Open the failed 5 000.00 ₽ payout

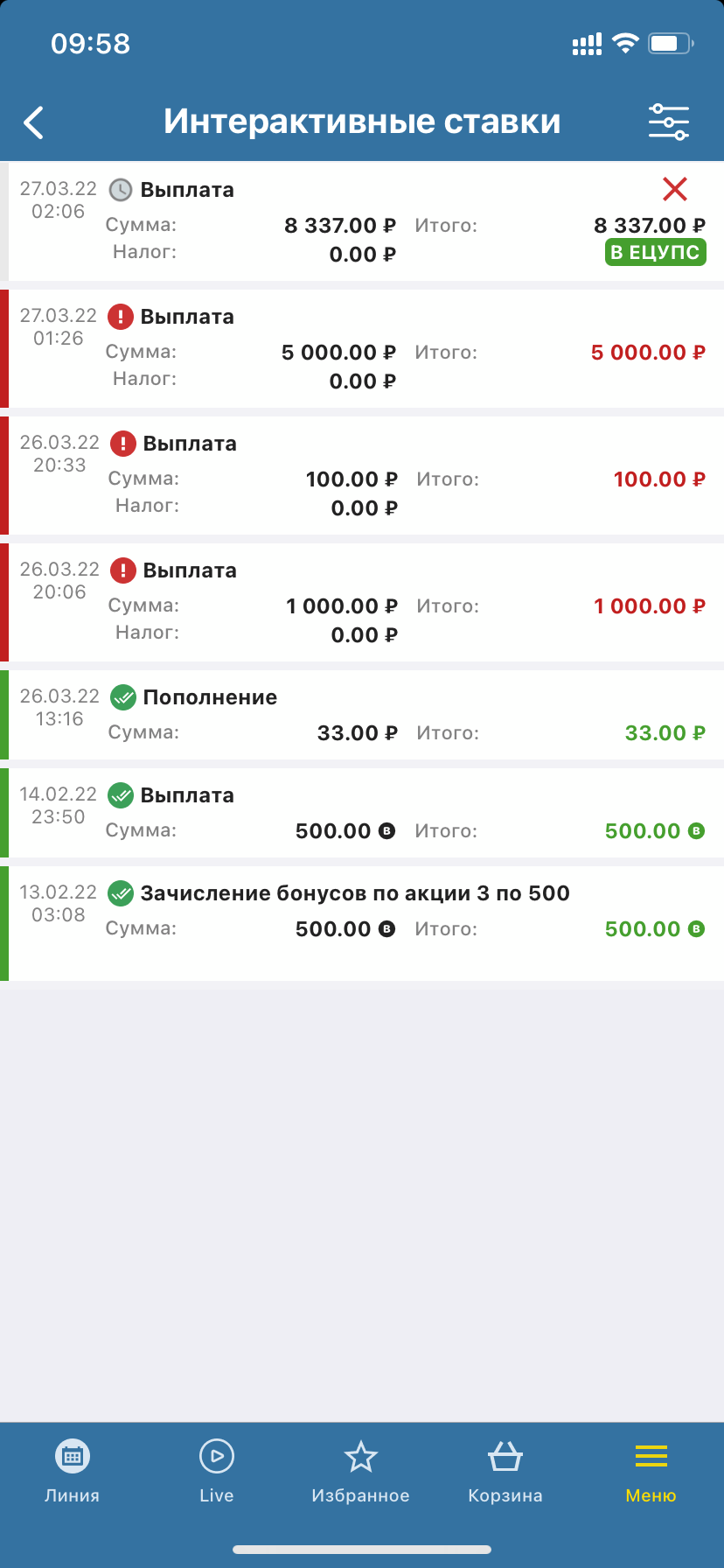[x=362, y=348]
